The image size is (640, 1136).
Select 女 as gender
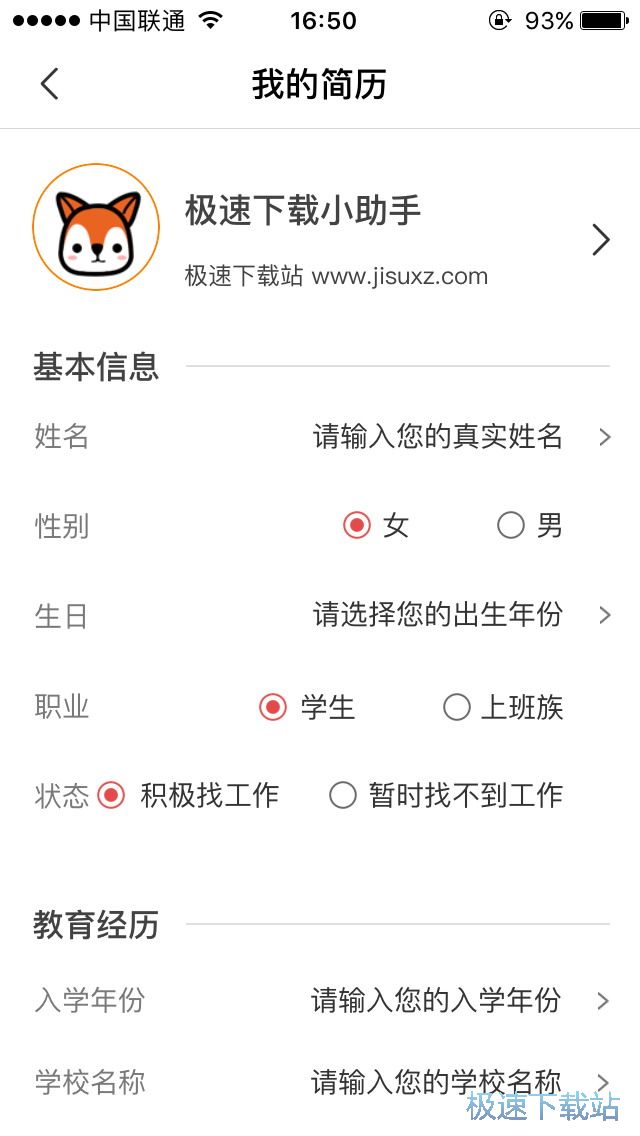tap(358, 525)
